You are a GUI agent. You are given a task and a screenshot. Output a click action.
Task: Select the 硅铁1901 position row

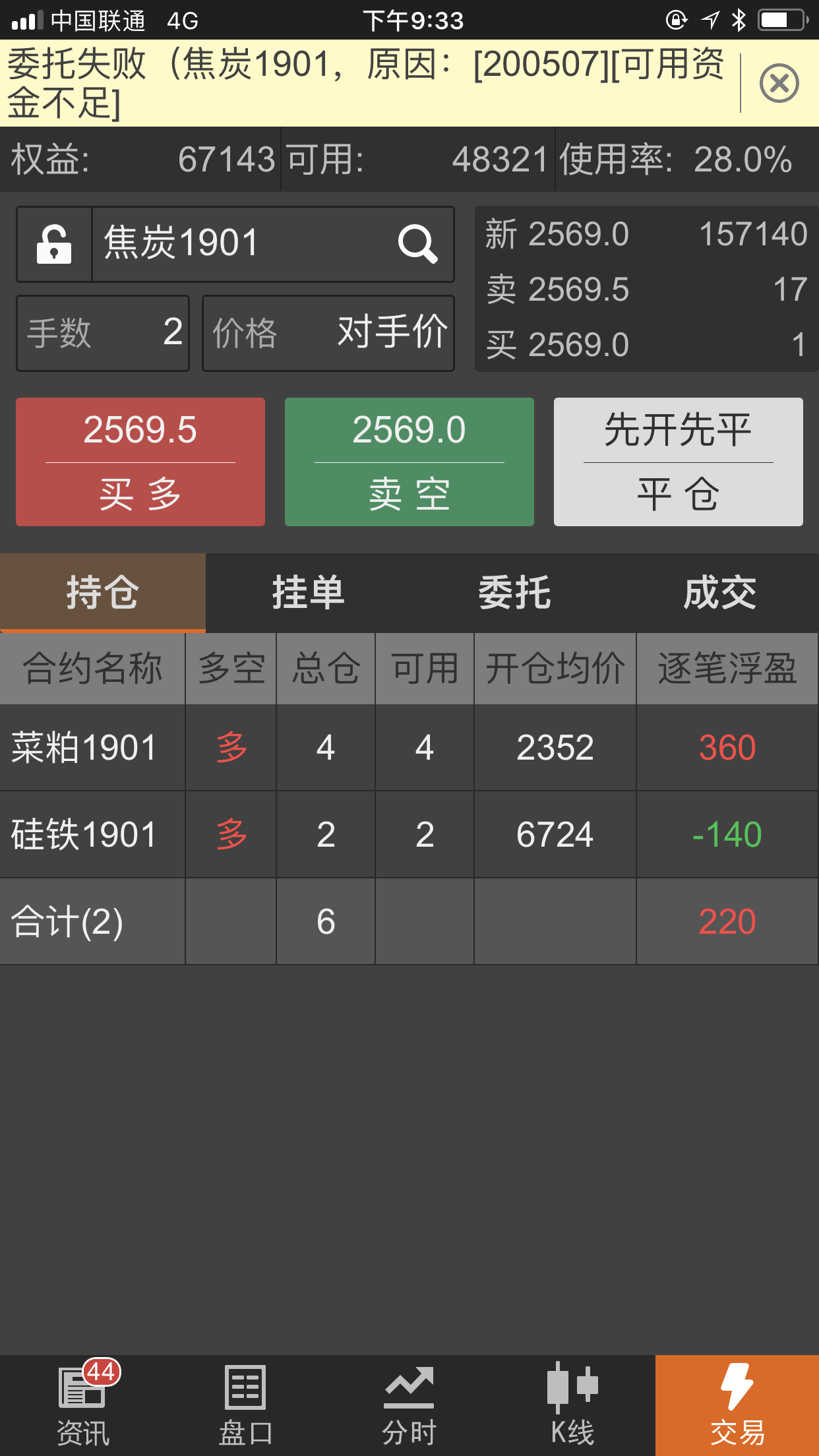click(x=409, y=835)
